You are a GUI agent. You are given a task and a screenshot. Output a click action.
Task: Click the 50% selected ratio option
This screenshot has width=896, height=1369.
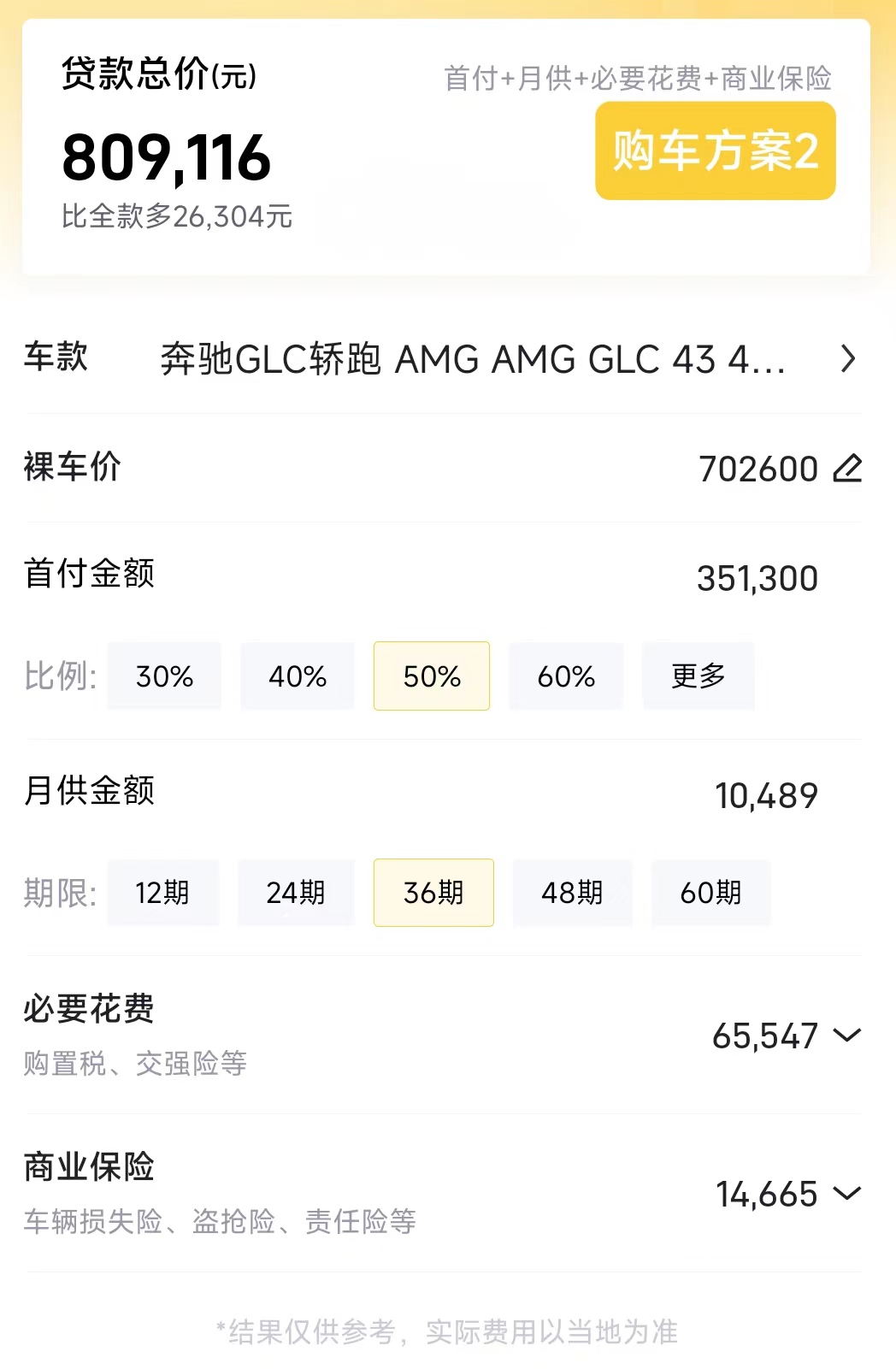pyautogui.click(x=431, y=676)
